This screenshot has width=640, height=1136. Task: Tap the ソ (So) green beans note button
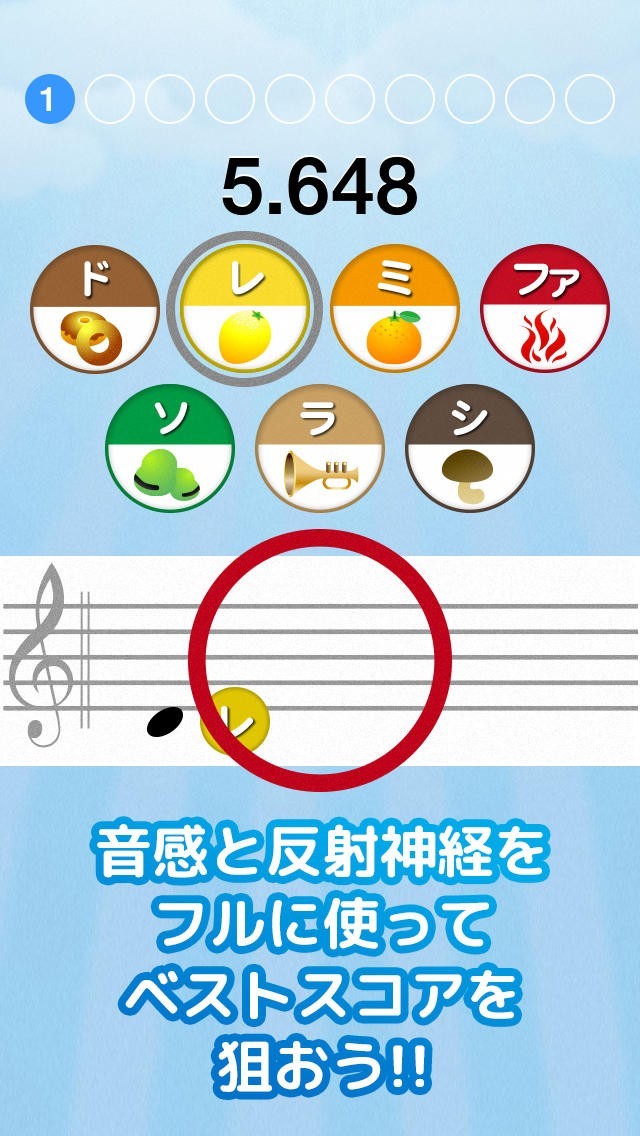point(170,447)
